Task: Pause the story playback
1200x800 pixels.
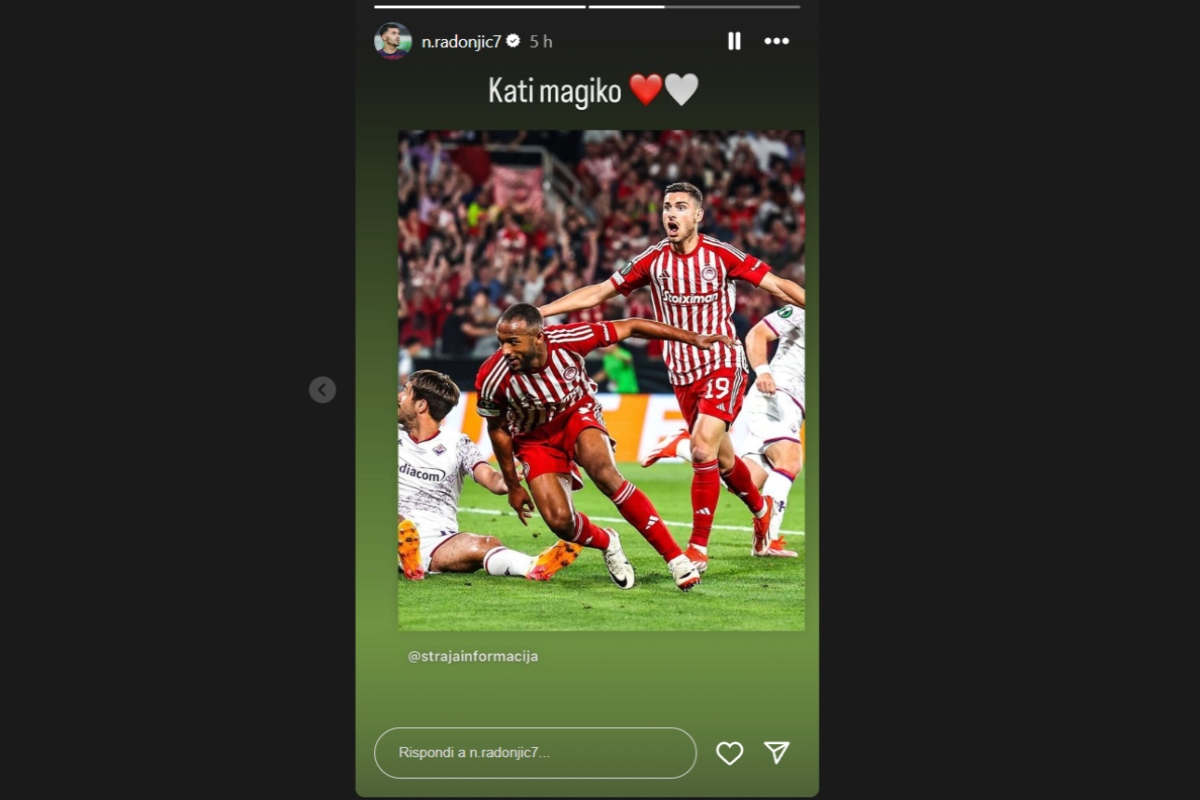Action: click(734, 41)
